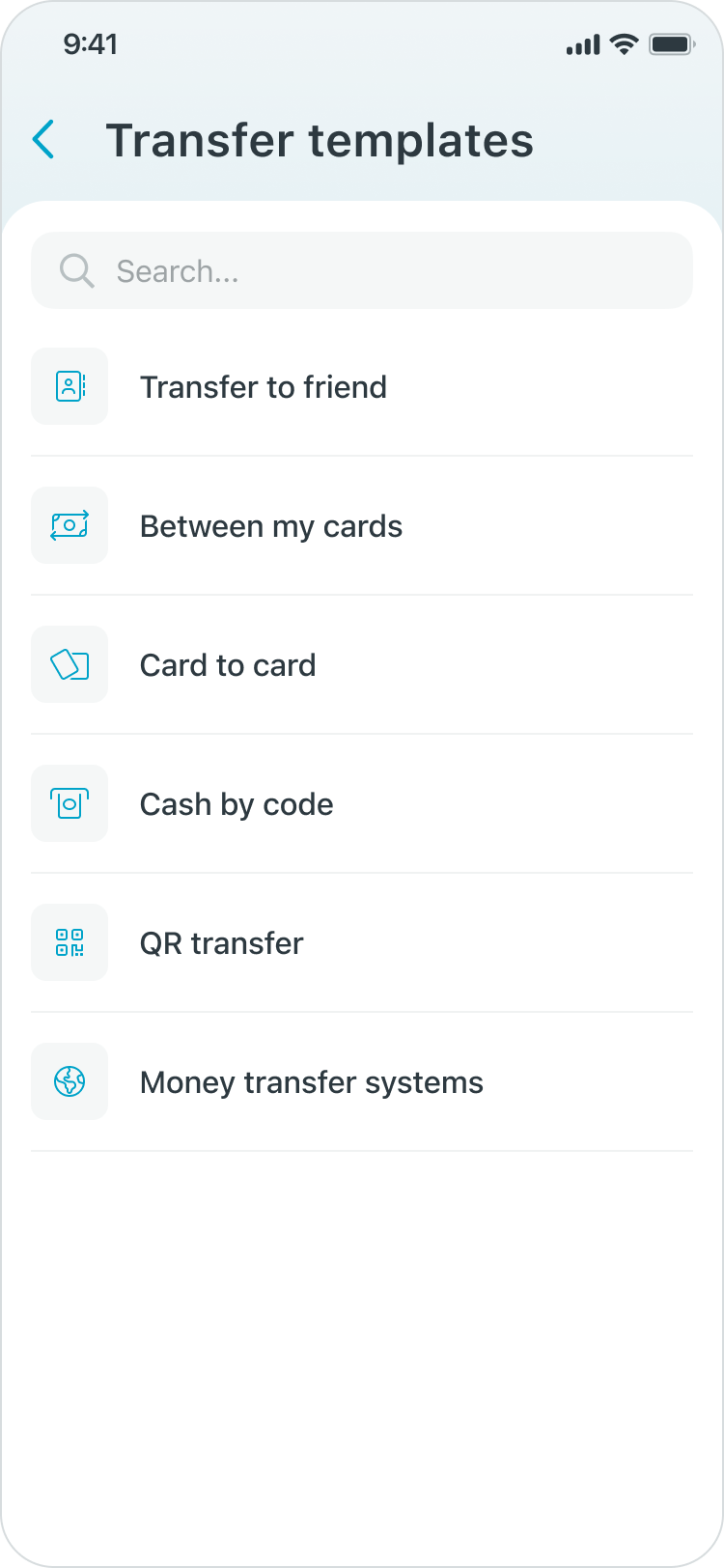The width and height of the screenshot is (724, 1568).
Task: Go back from Transfer templates
Action: (x=44, y=140)
